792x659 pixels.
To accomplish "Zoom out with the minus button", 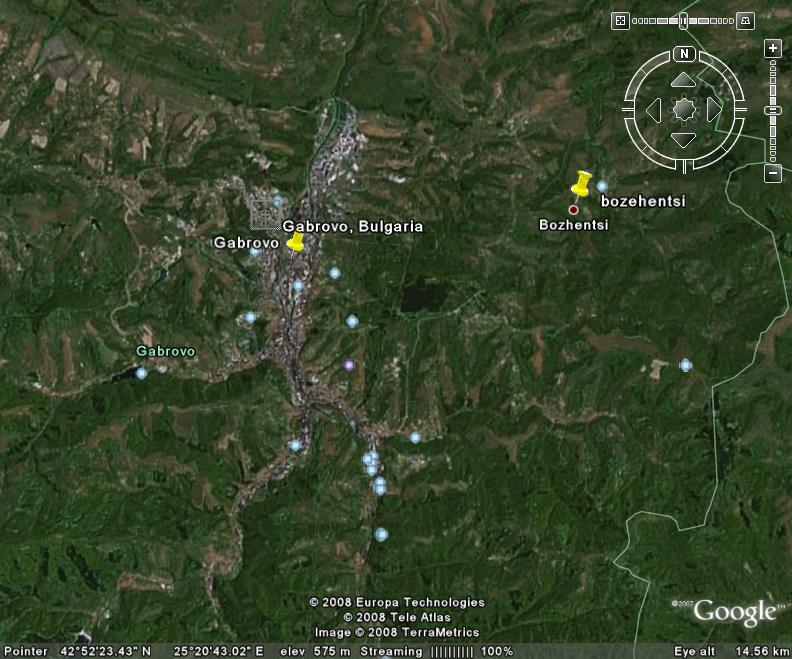I will 773,174.
